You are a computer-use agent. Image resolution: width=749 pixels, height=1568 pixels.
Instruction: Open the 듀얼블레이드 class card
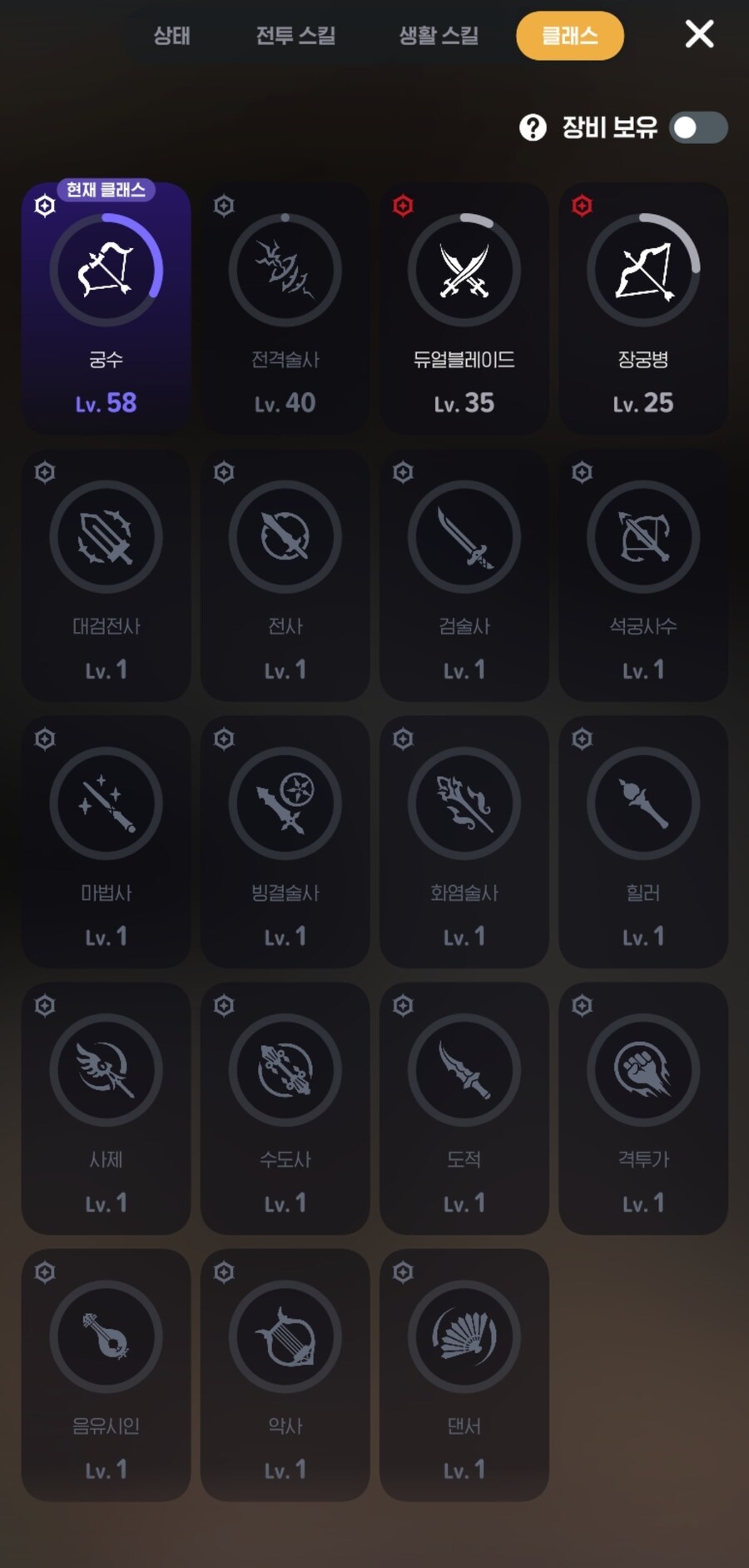tap(464, 308)
